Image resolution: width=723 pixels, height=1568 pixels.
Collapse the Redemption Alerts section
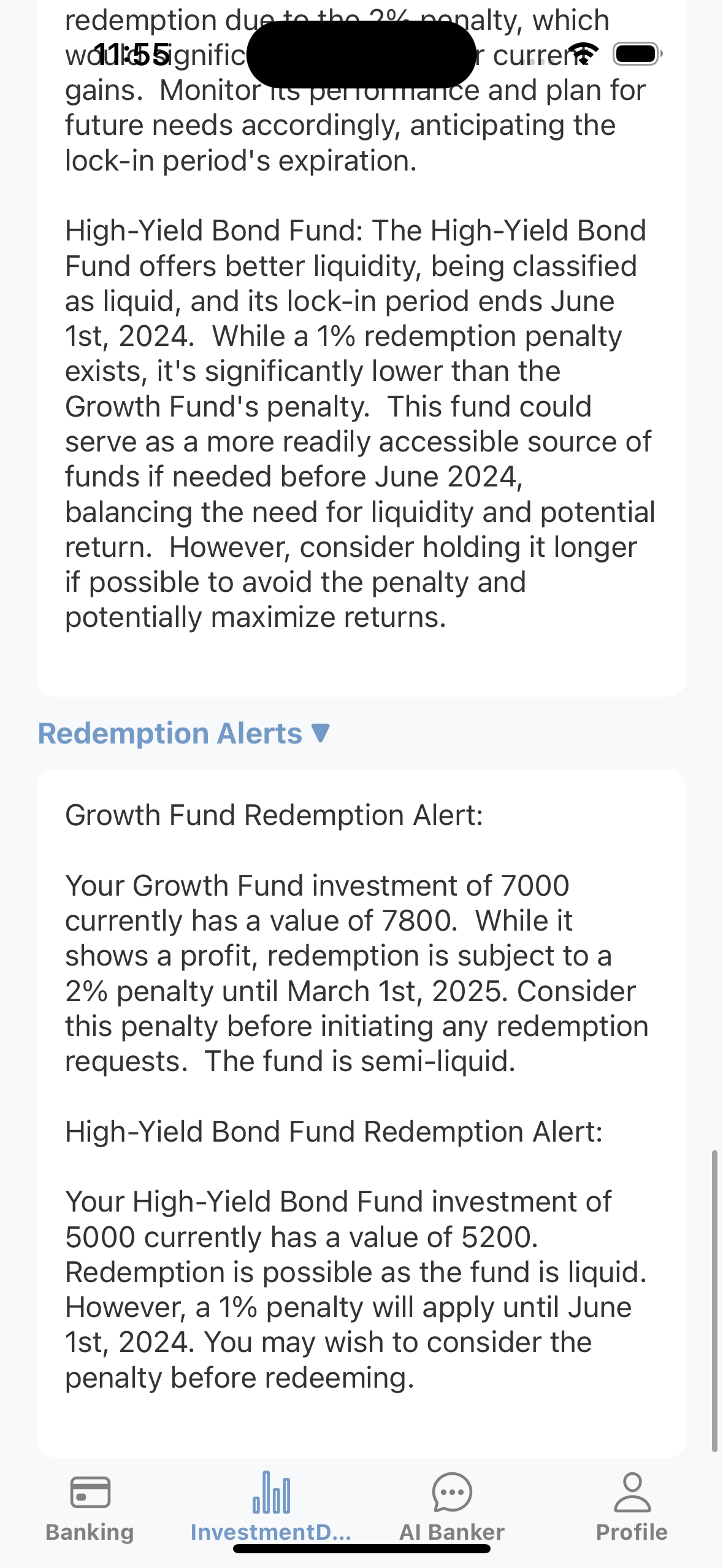(184, 733)
